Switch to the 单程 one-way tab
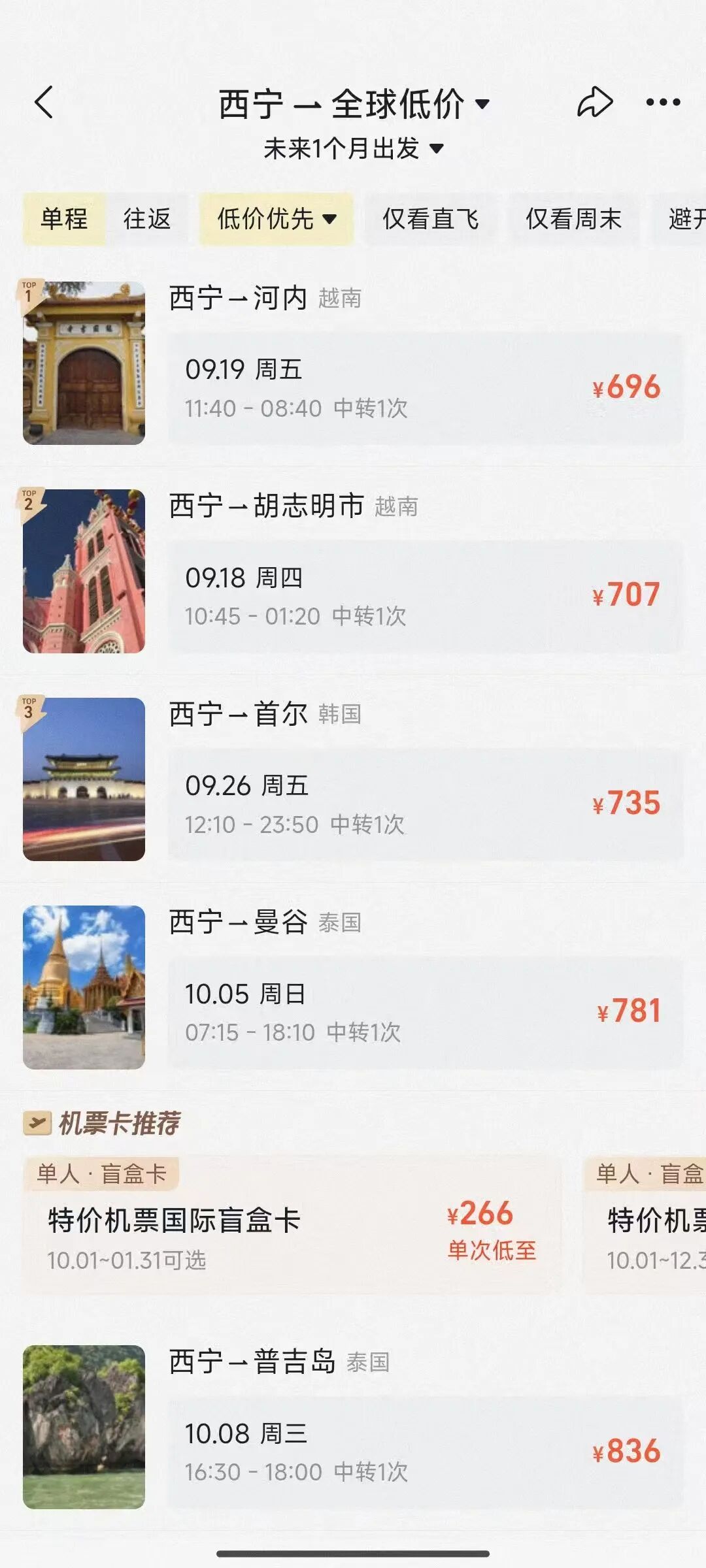The image size is (706, 1568). tap(64, 218)
